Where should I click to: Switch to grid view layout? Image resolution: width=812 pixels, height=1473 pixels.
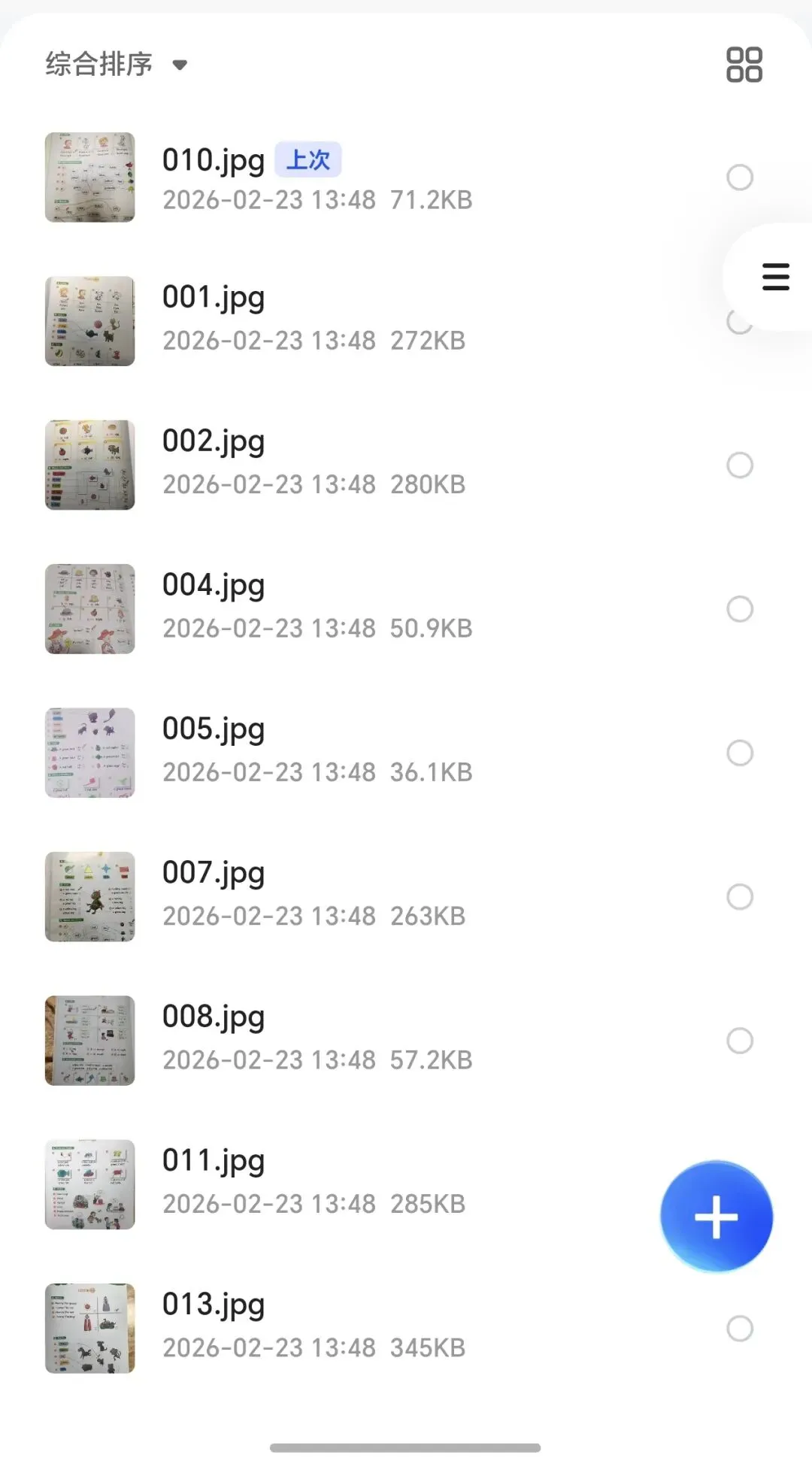click(x=744, y=65)
